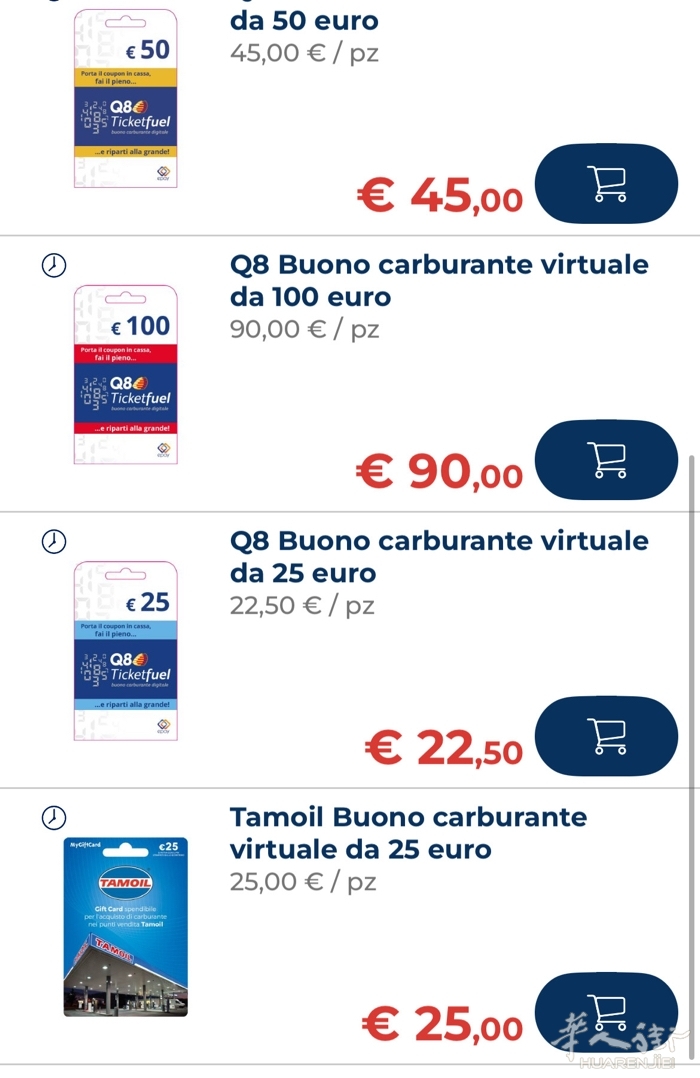
Task: Tap the clock icon on Q8 100 euro item
Action: pyautogui.click(x=53, y=265)
